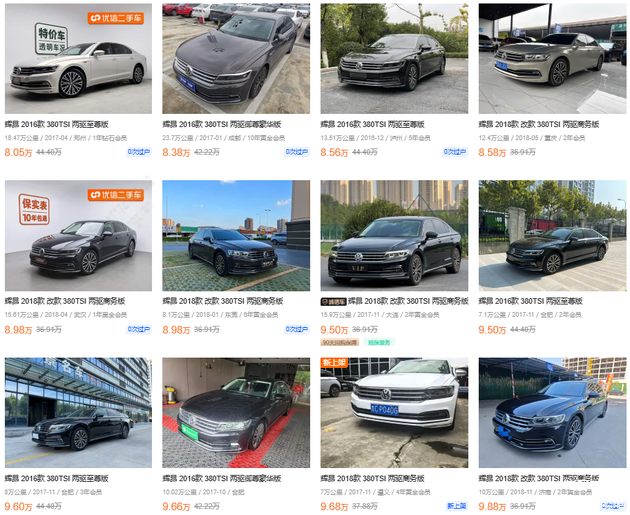The width and height of the screenshot is (630, 515).
Task: Open the 8.38万 car listing from 成都
Action: click(x=236, y=59)
